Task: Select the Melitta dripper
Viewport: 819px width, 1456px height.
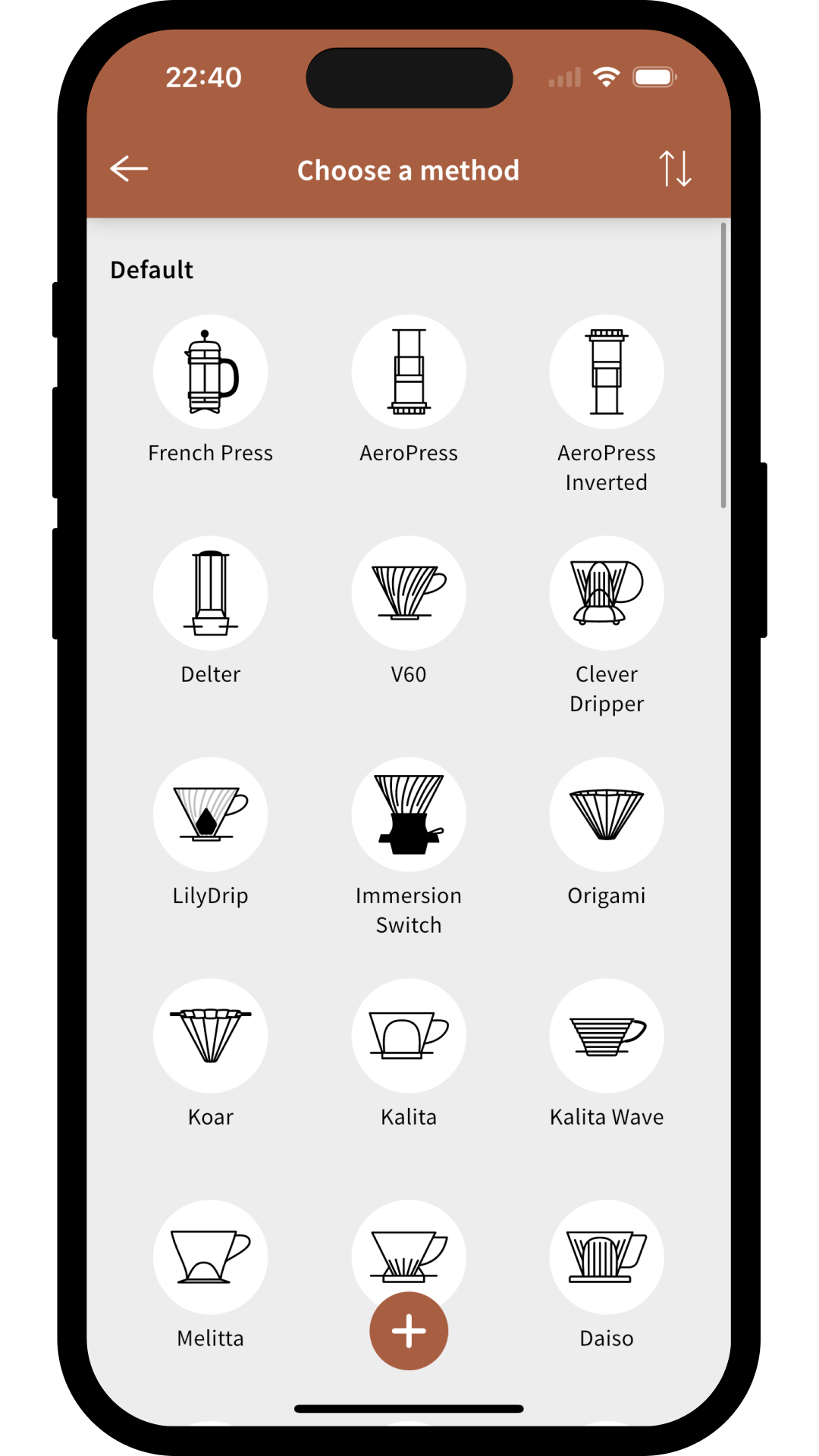Action: point(211,1258)
